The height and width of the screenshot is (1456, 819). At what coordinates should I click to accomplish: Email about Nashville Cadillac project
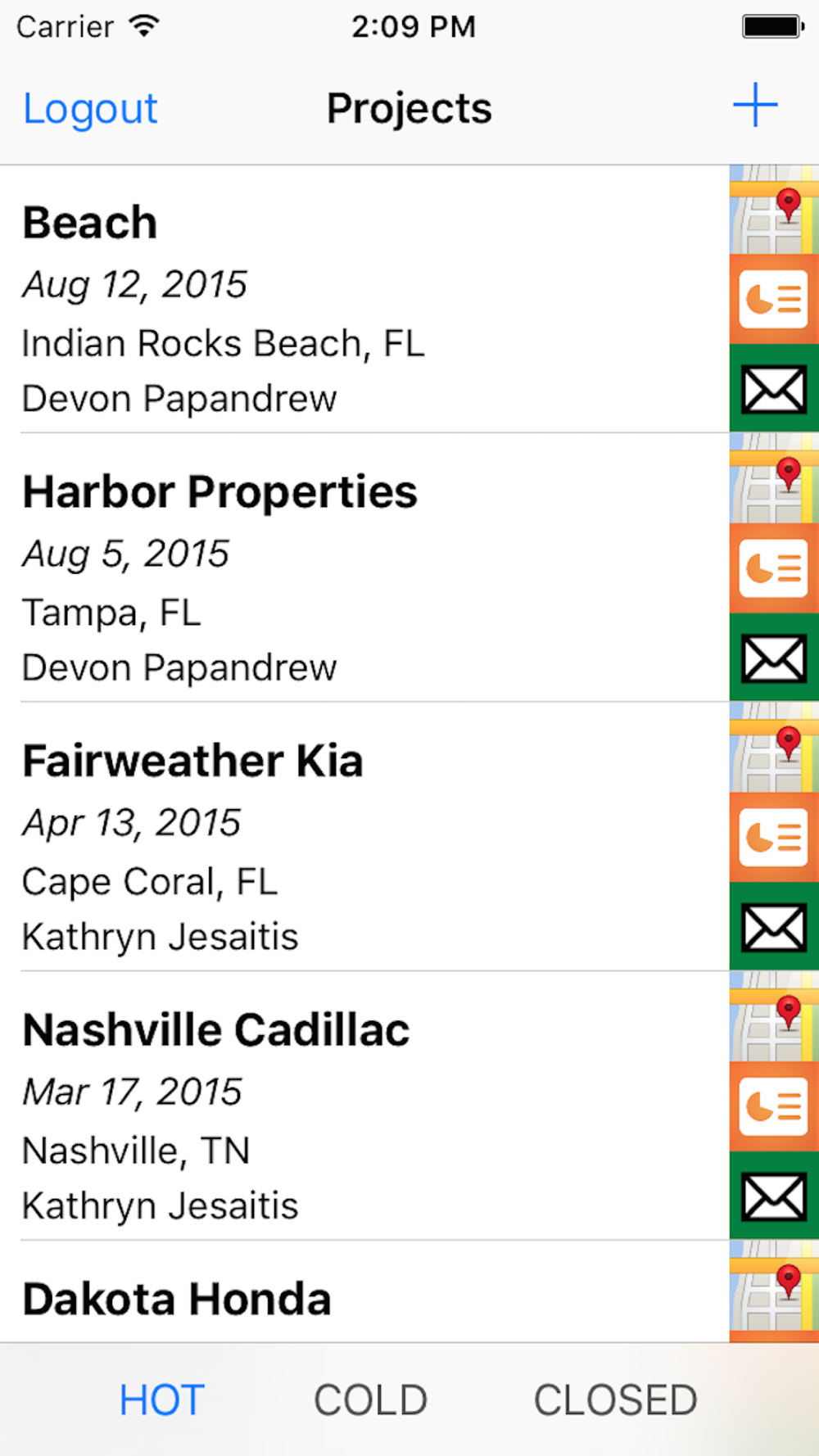coord(774,1196)
